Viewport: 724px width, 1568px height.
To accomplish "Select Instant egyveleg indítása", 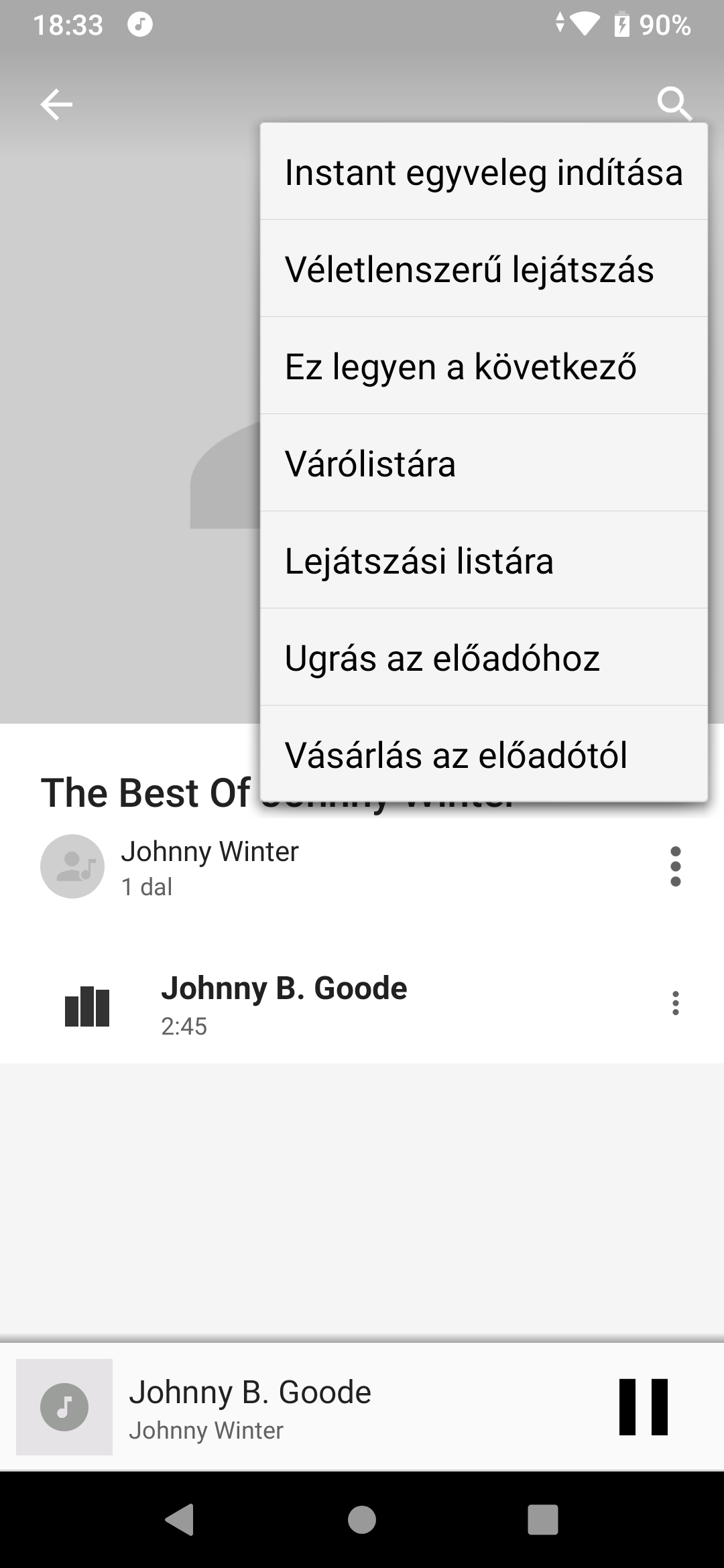I will point(483,172).
